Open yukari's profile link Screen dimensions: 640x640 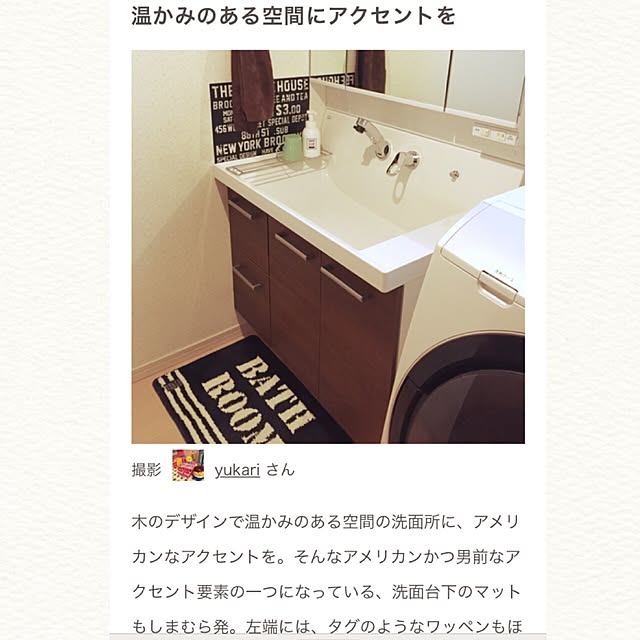[237, 469]
